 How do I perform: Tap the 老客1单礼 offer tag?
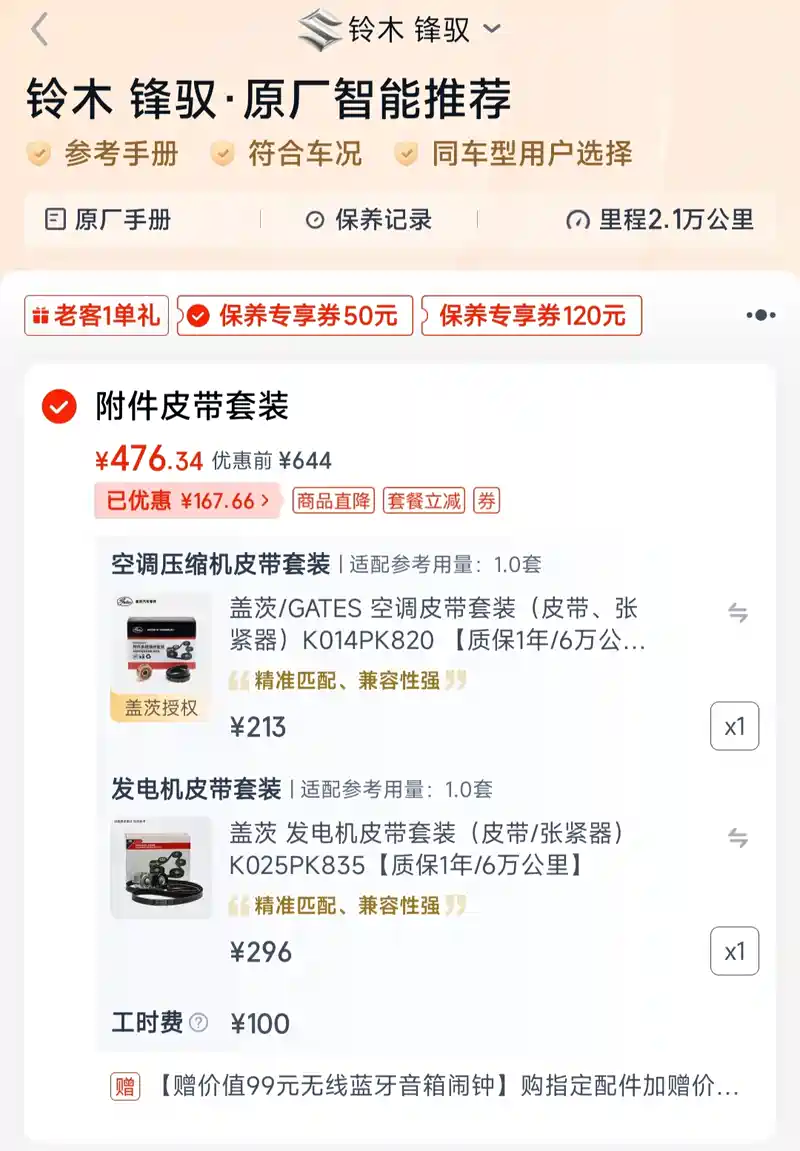96,316
